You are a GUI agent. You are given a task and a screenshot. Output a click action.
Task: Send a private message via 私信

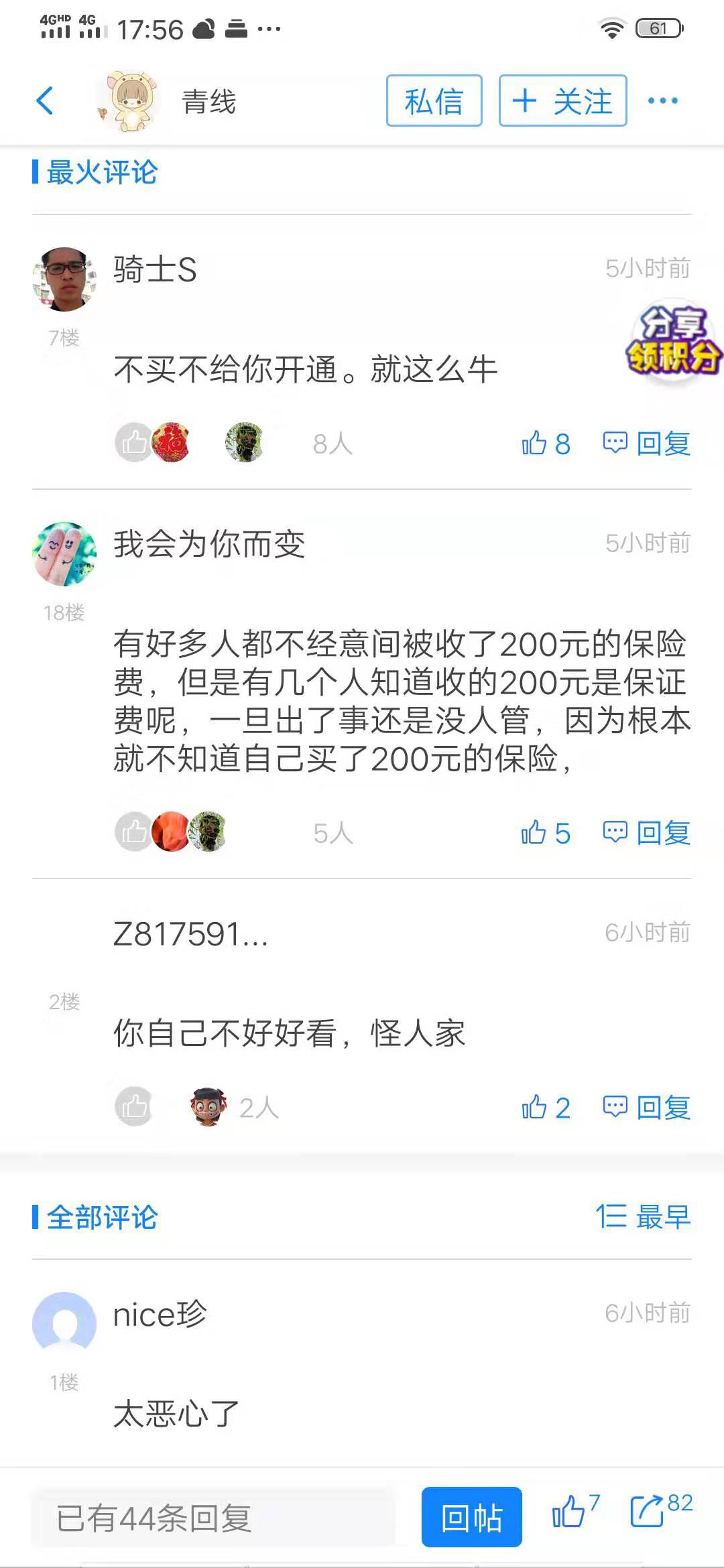point(434,101)
